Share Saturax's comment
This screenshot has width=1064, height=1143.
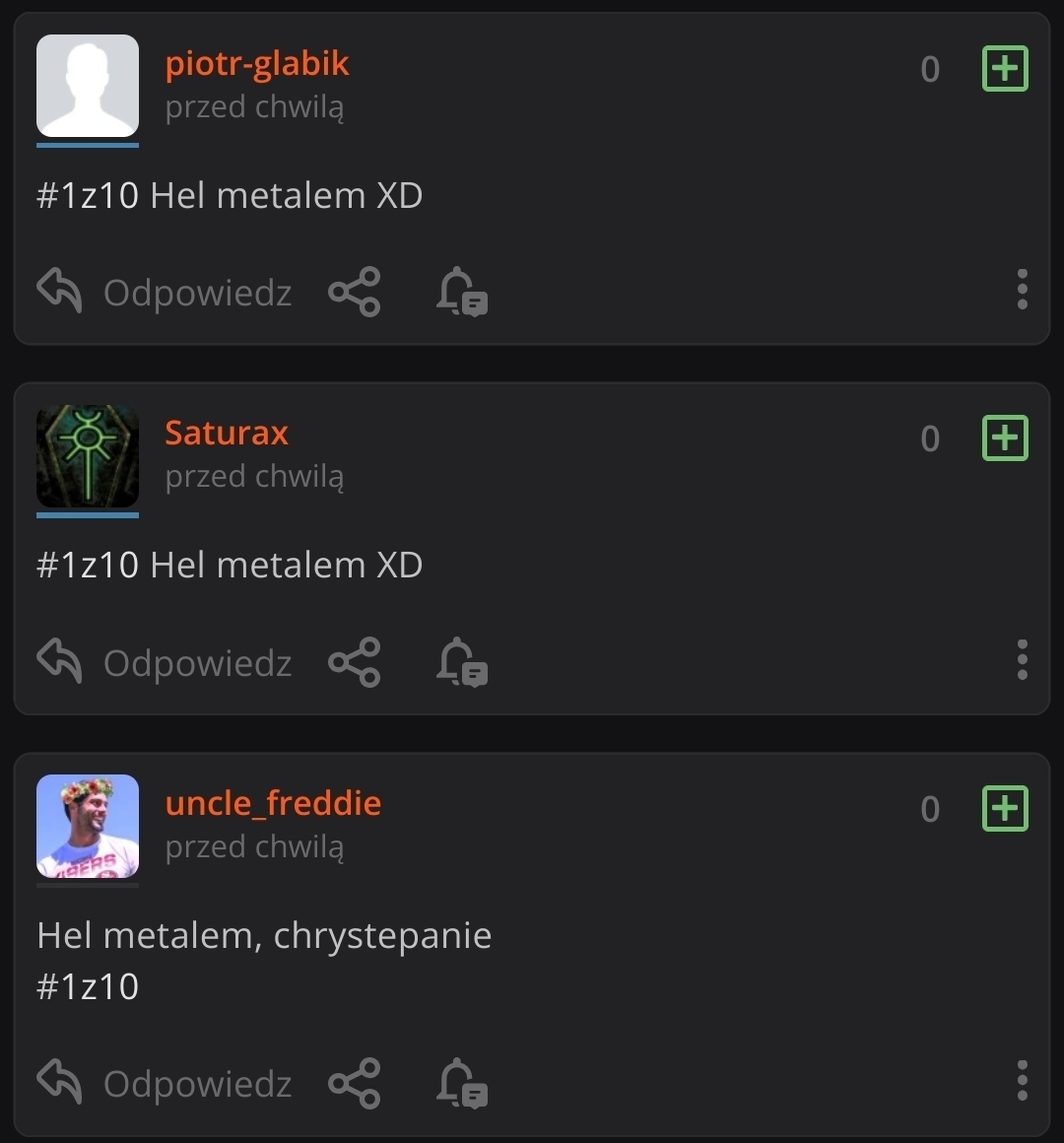click(x=354, y=662)
